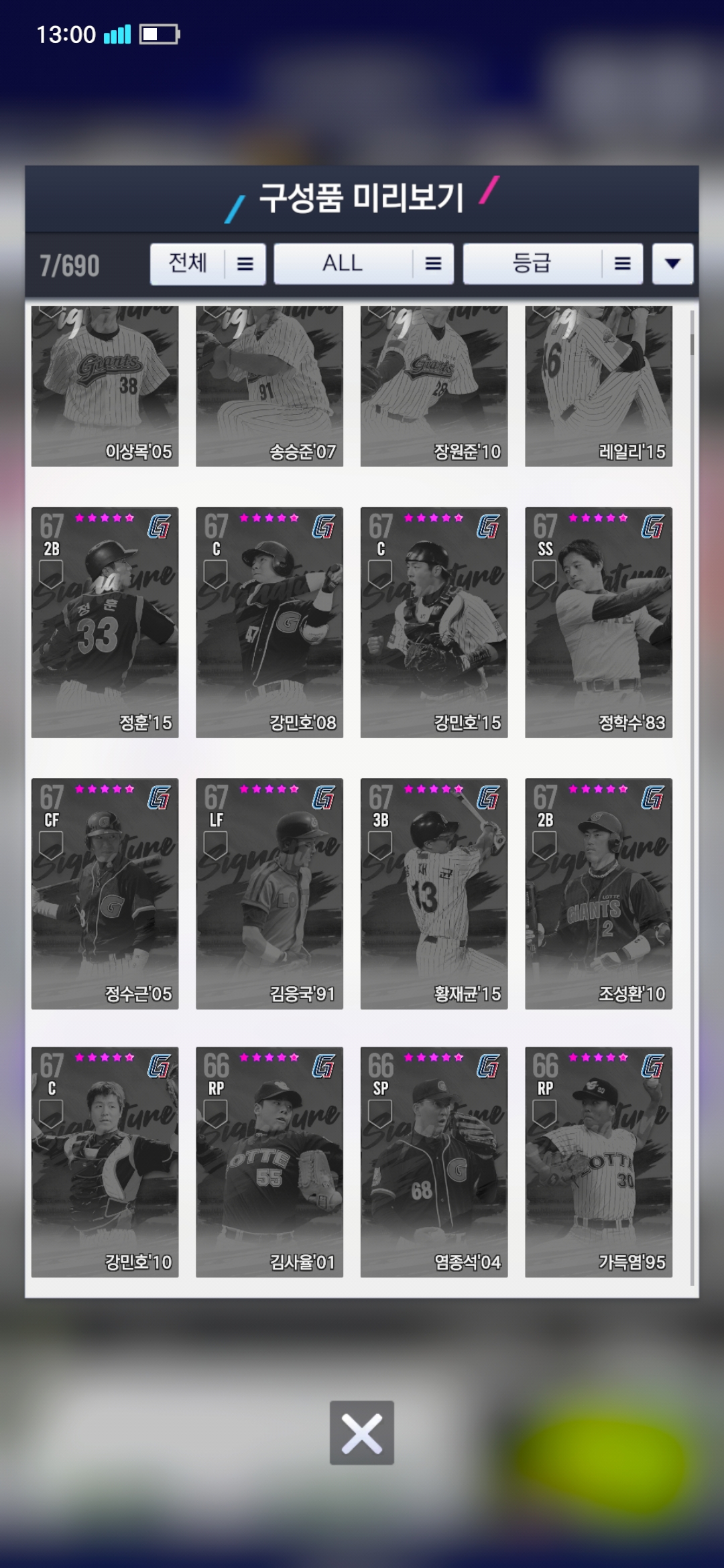View the 강민호'10 catcher card

point(105,1162)
